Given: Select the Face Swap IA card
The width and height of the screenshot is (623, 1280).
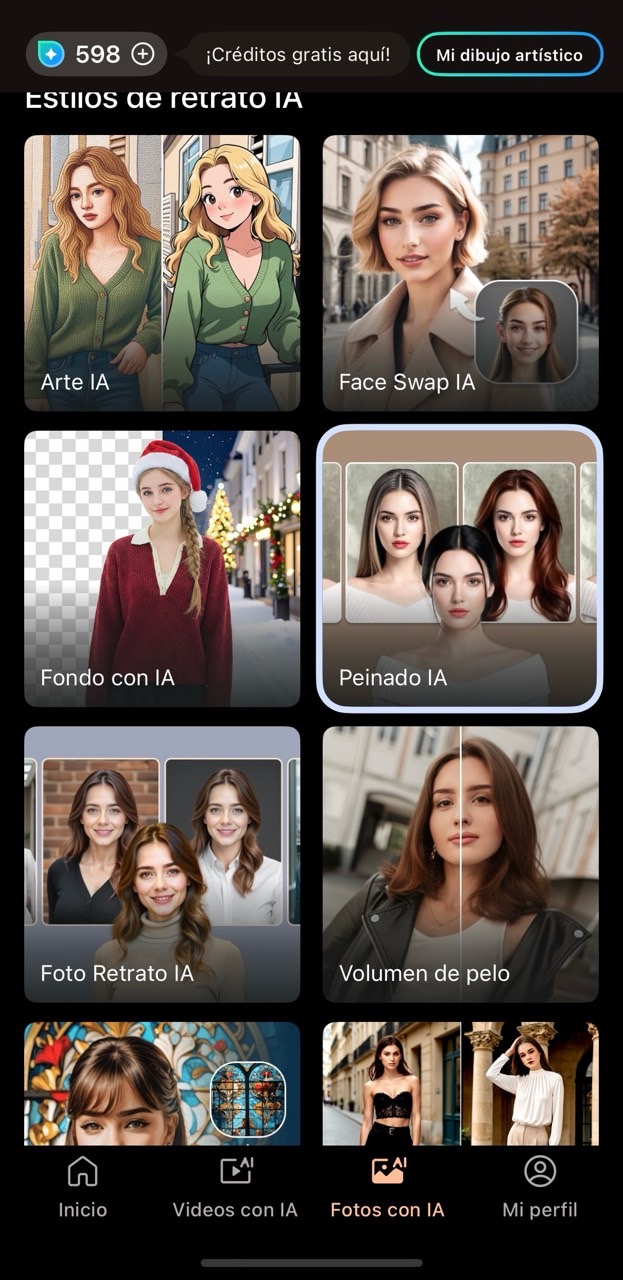Looking at the screenshot, I should coord(460,273).
